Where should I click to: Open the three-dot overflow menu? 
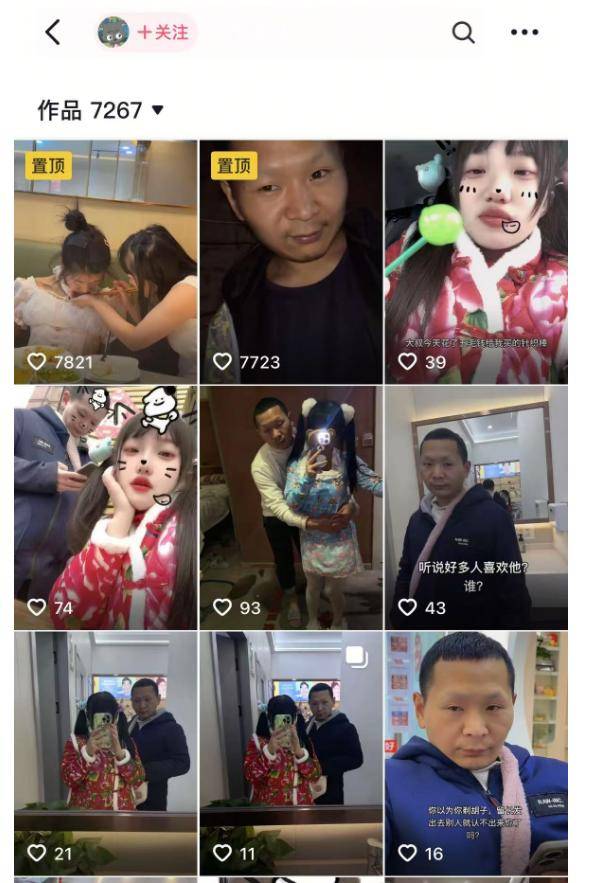[x=524, y=33]
